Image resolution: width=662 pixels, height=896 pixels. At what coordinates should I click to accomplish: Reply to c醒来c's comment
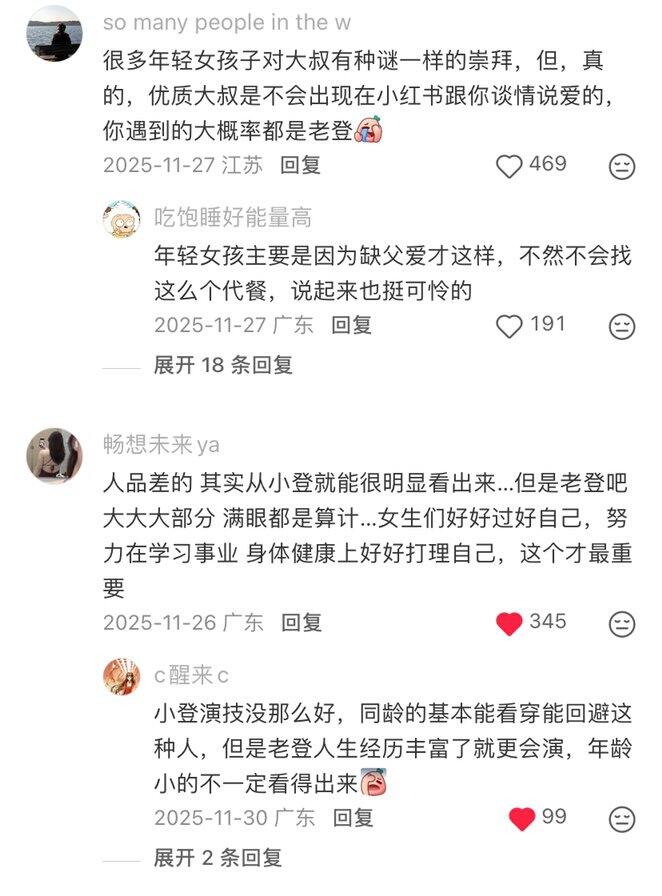(352, 818)
